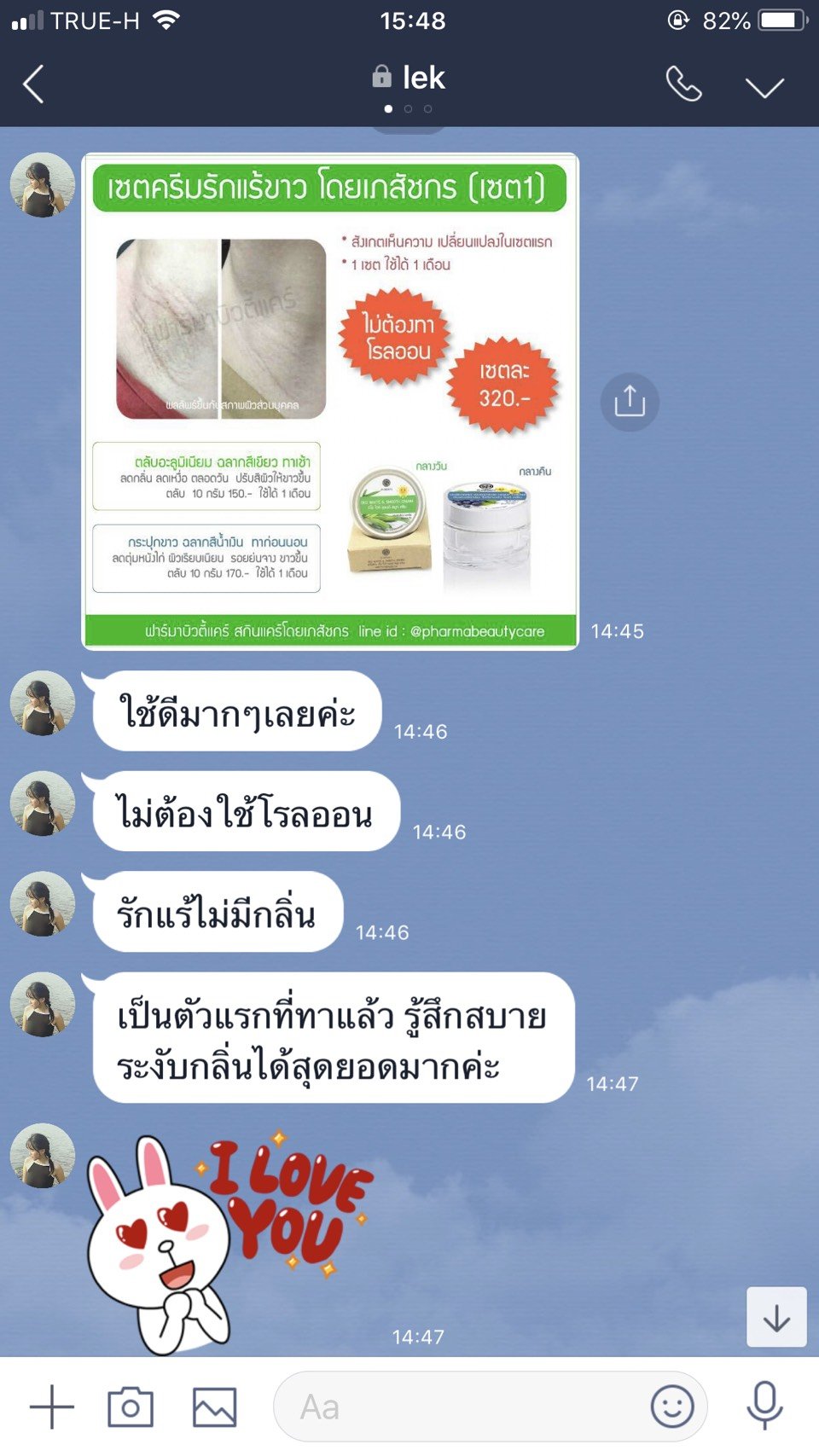This screenshot has height=1456, width=819.
Task: Expand the chat options chevron
Action: (x=764, y=87)
